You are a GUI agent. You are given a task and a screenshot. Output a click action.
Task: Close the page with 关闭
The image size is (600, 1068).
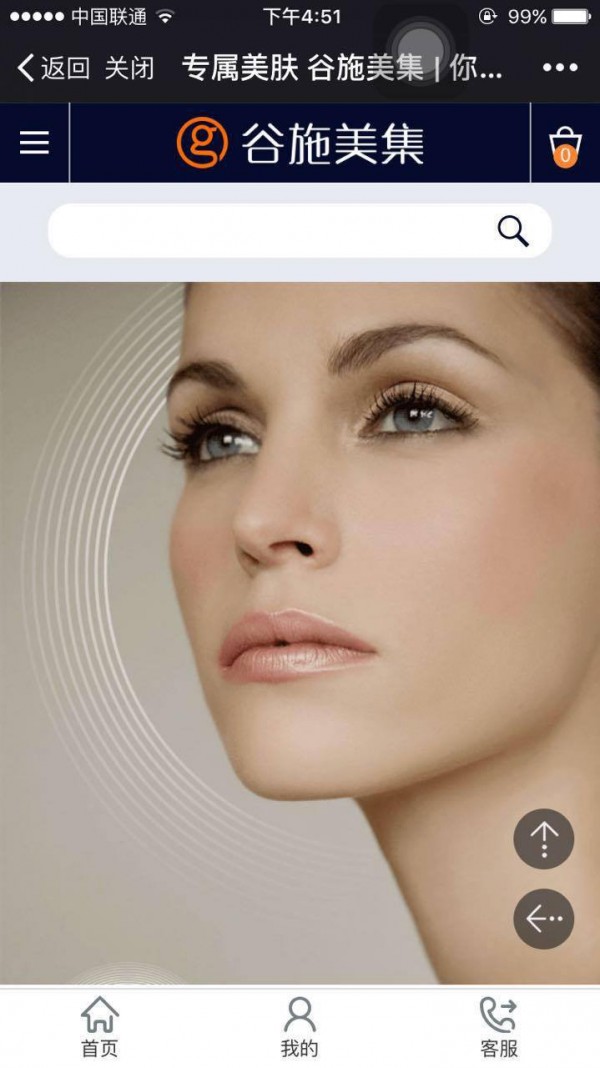point(130,69)
